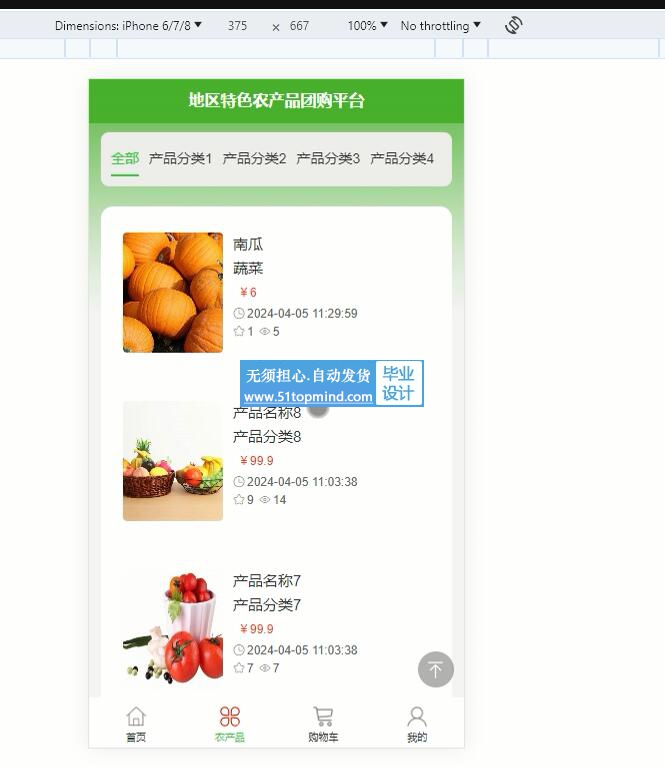
Task: Switch to the 我的 profile tab
Action: pyautogui.click(x=417, y=724)
